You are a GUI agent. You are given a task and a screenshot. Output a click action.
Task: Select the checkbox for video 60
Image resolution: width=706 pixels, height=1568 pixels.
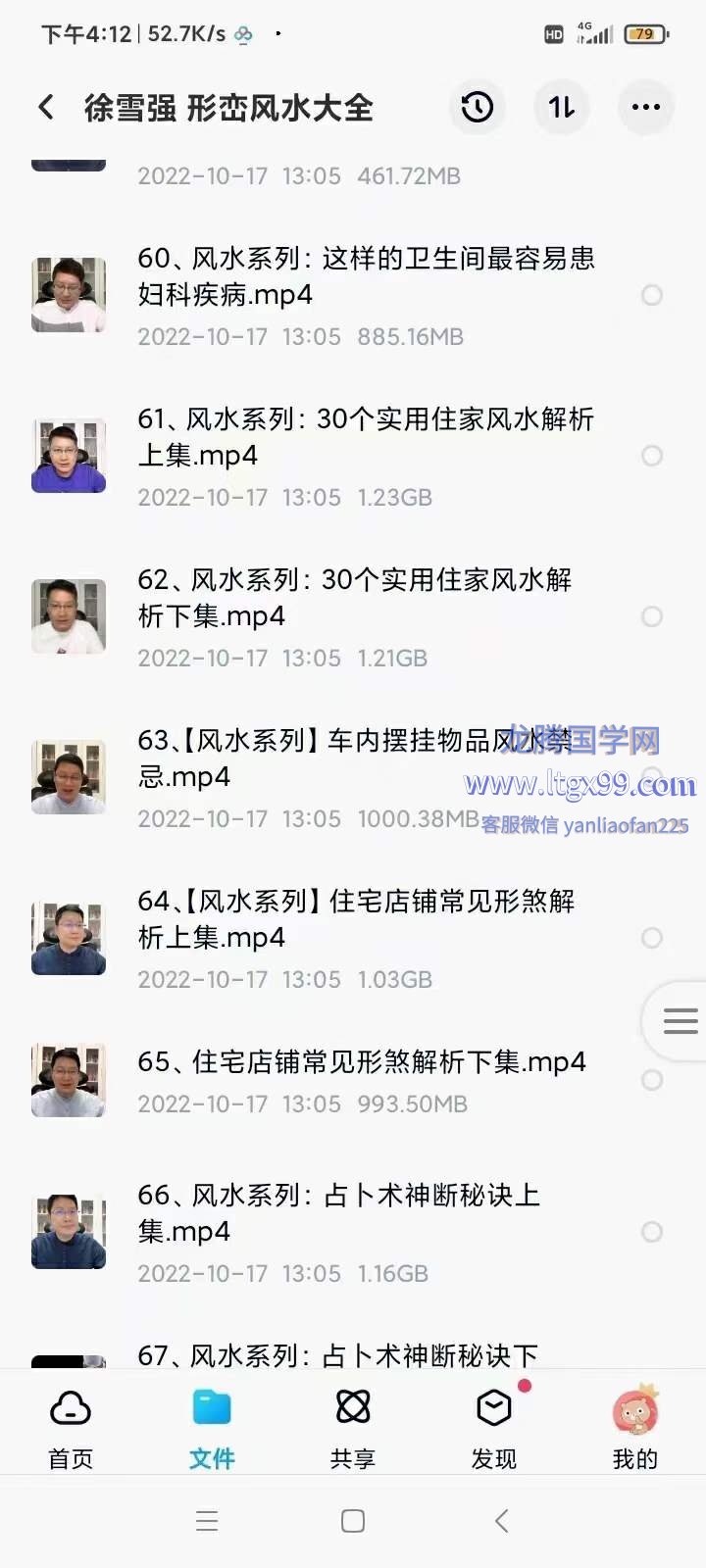tap(652, 295)
